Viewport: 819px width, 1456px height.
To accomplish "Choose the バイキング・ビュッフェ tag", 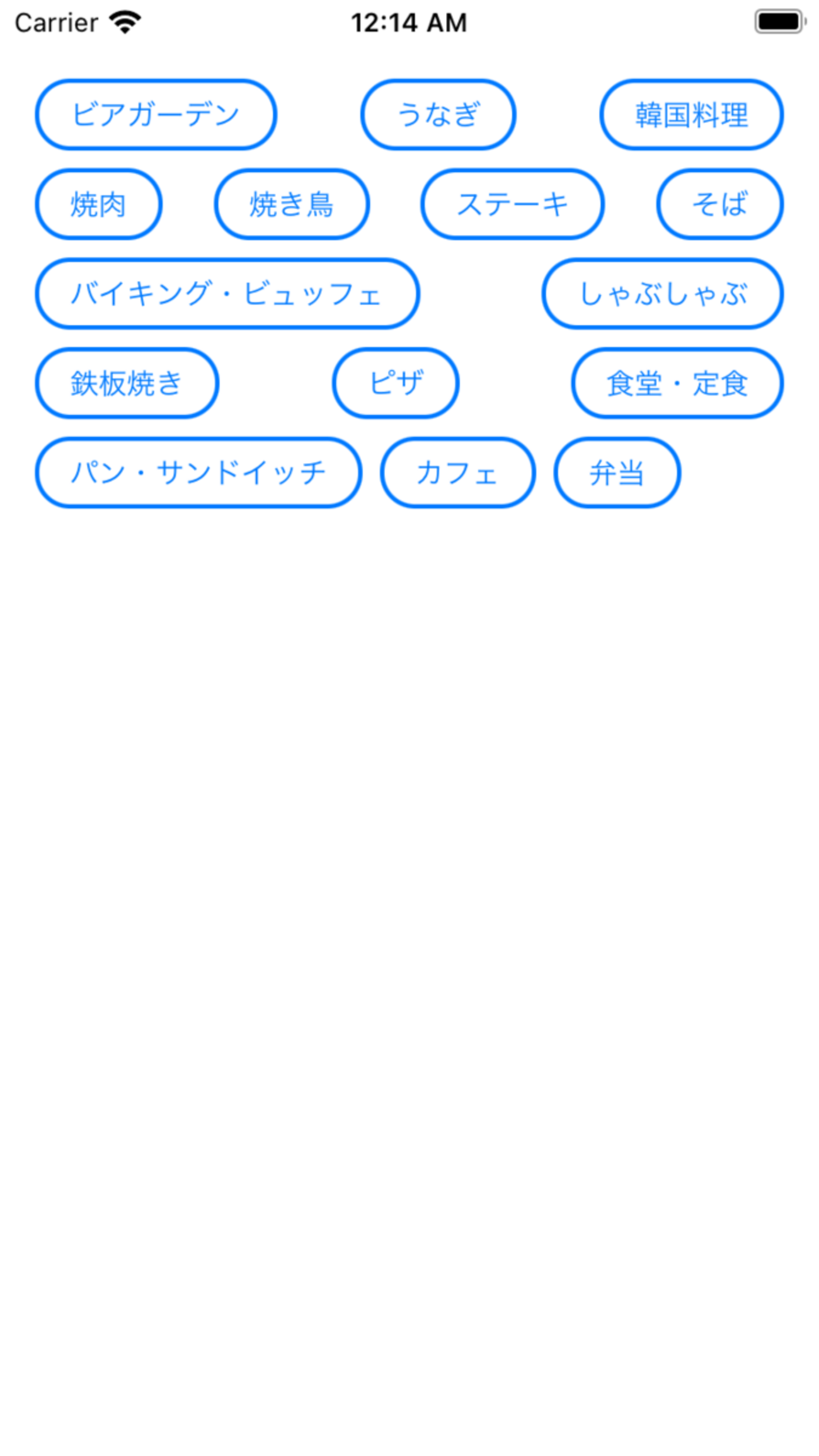I will pos(227,294).
